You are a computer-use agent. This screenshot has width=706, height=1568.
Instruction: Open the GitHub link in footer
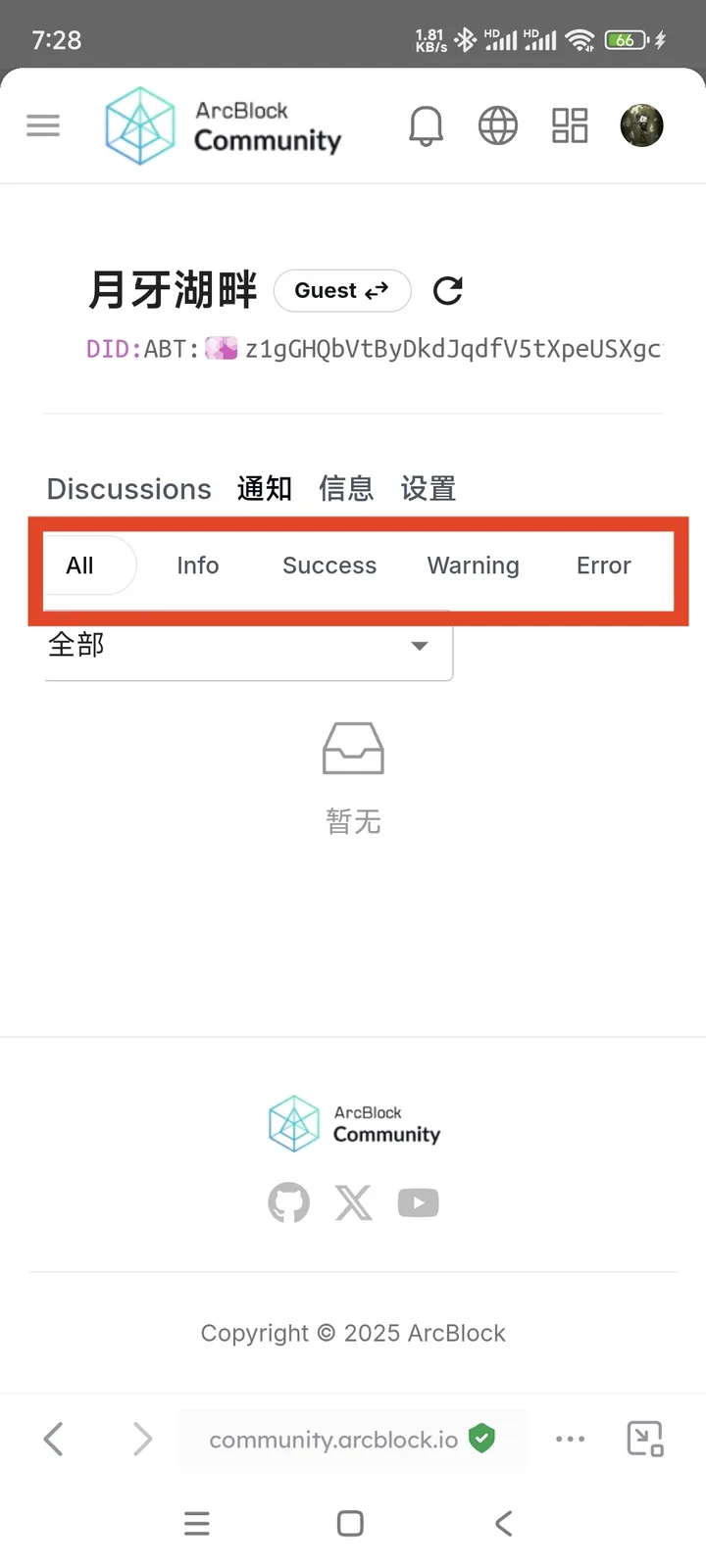click(x=289, y=1202)
